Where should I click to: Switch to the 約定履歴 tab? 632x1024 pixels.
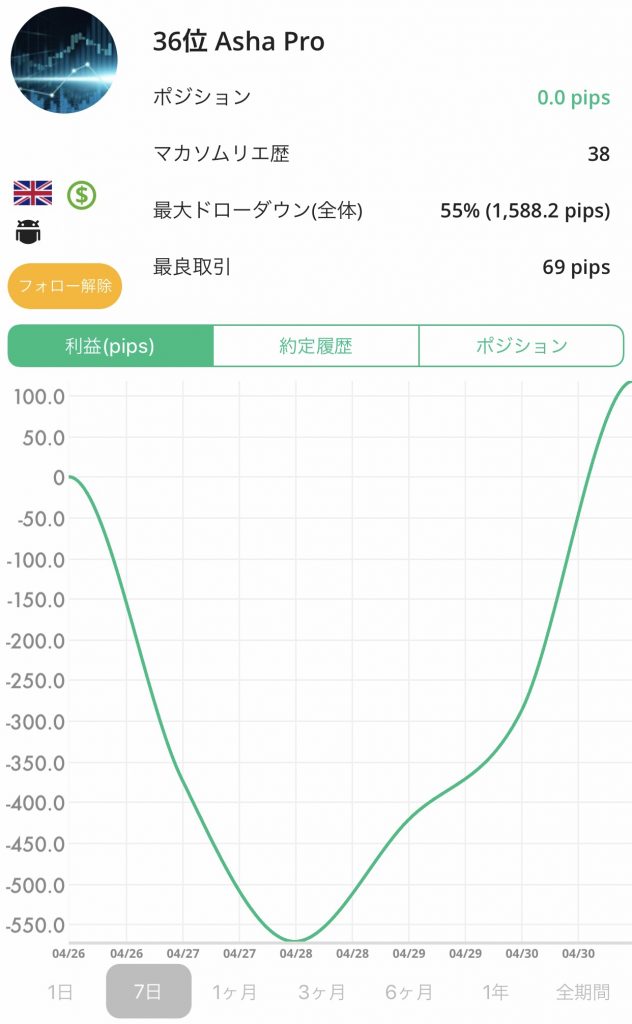click(316, 345)
